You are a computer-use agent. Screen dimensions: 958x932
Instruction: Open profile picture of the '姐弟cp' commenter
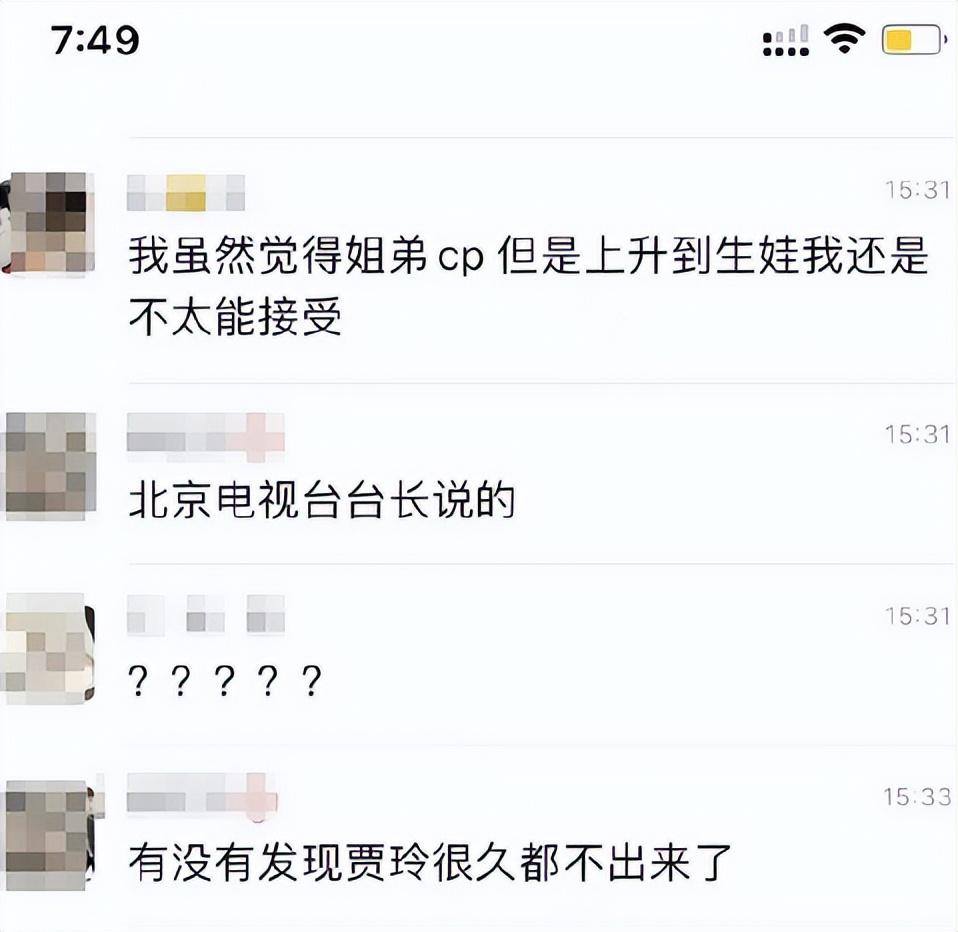coord(50,223)
